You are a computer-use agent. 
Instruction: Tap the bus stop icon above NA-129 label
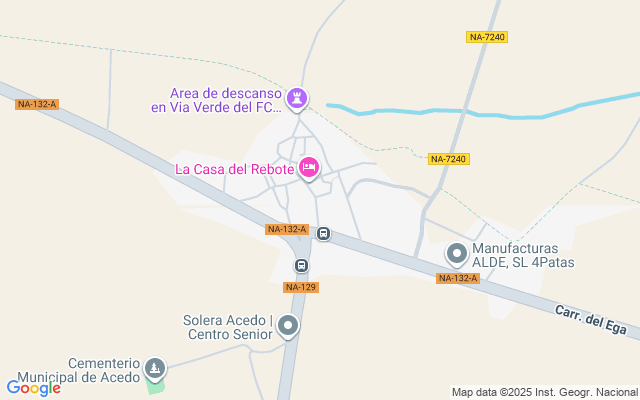click(x=301, y=265)
